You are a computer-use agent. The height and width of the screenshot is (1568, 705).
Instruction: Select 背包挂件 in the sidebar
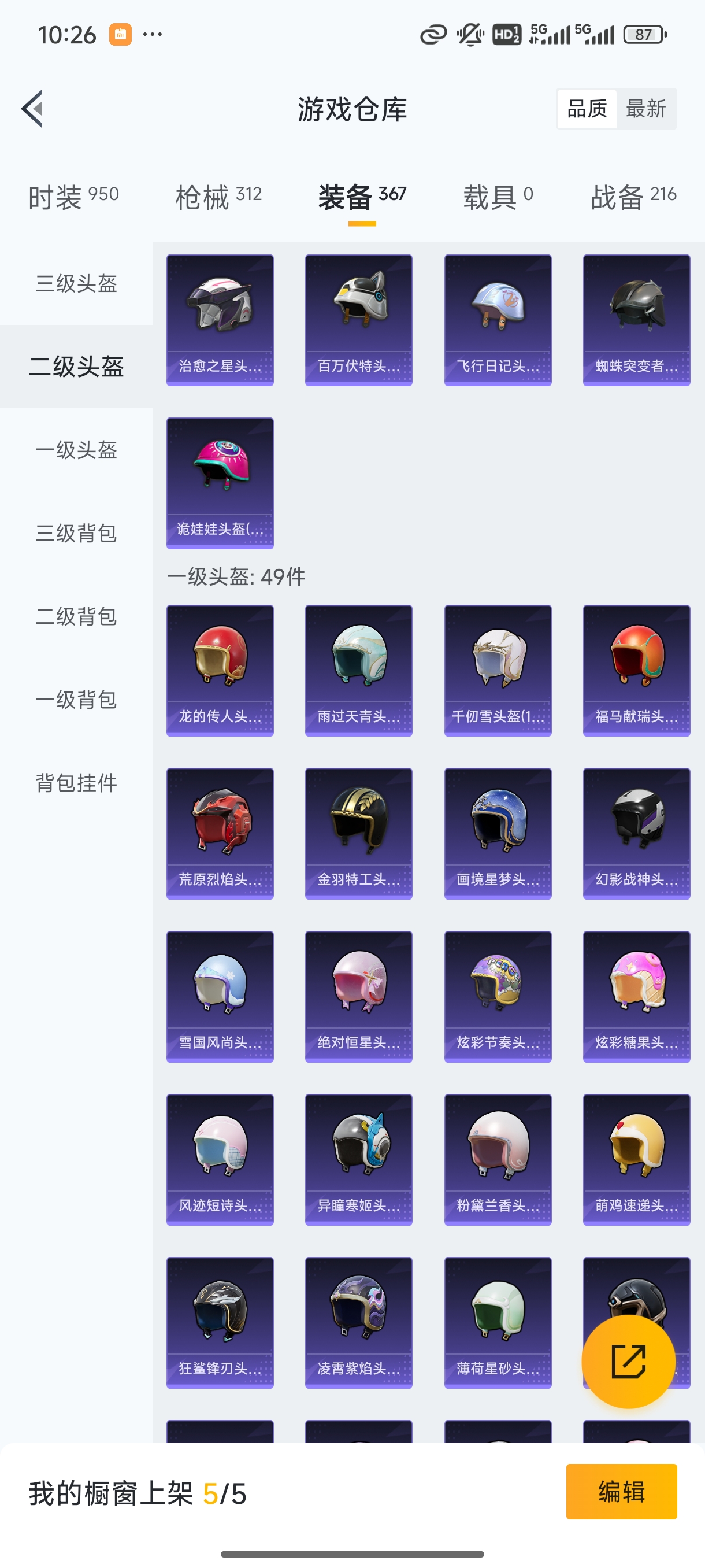(x=76, y=784)
